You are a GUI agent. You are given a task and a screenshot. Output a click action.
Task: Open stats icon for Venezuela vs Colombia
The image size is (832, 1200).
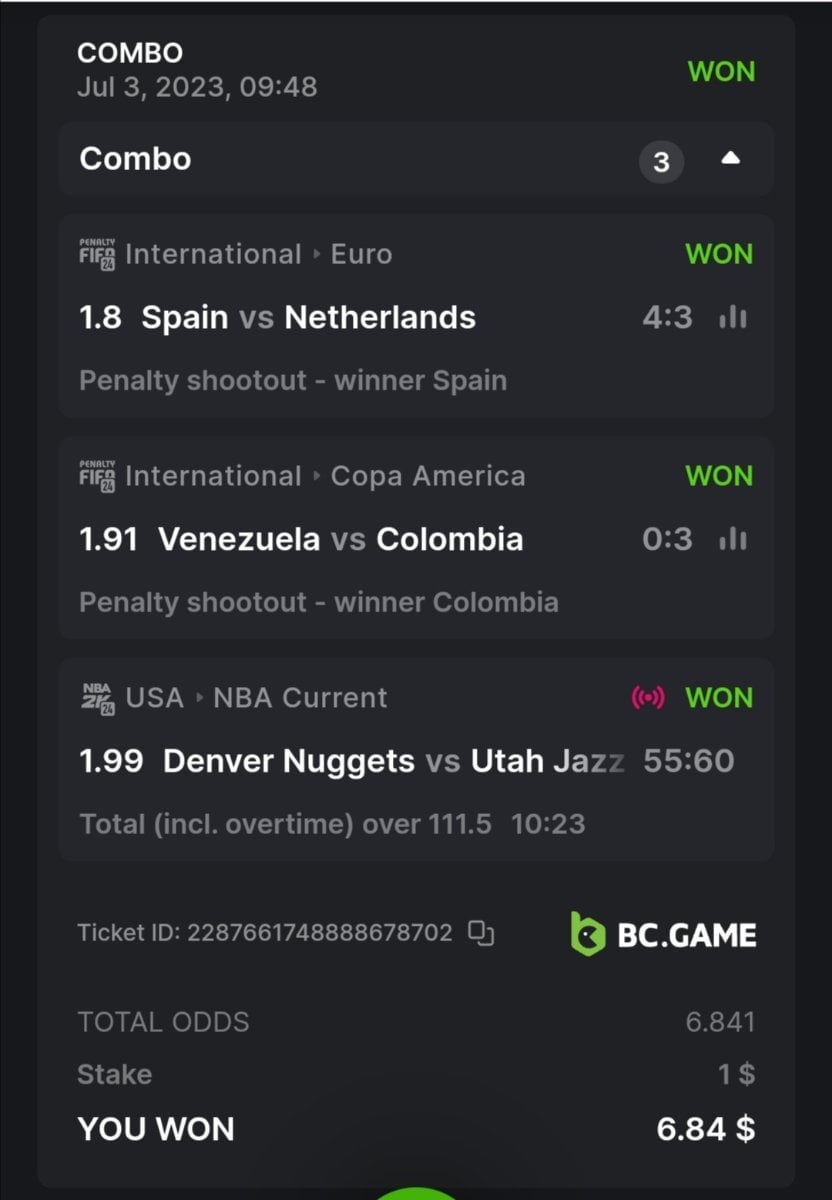pos(733,540)
